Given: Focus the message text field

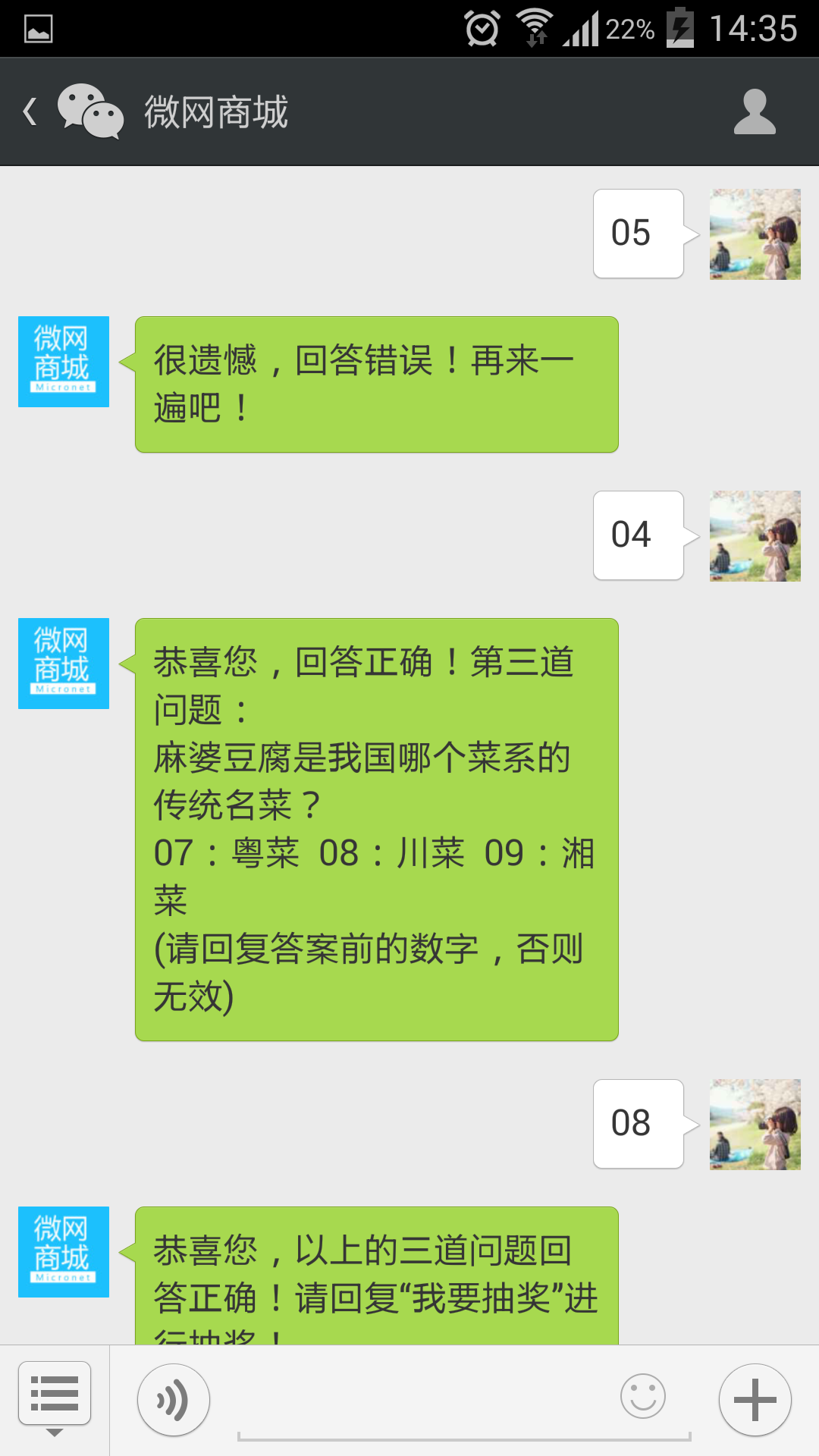Looking at the screenshot, I should [413, 1401].
